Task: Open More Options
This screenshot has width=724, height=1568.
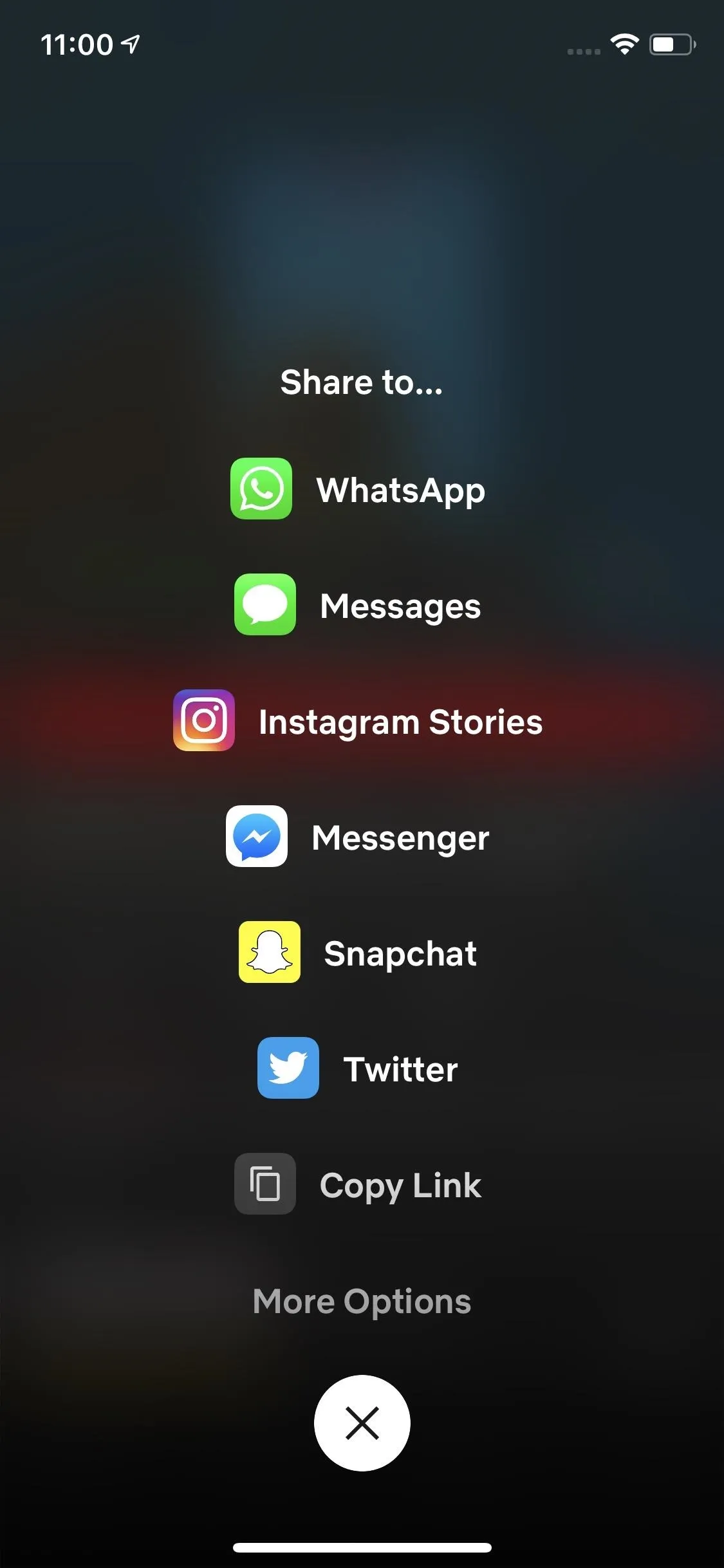Action: pos(362,1301)
